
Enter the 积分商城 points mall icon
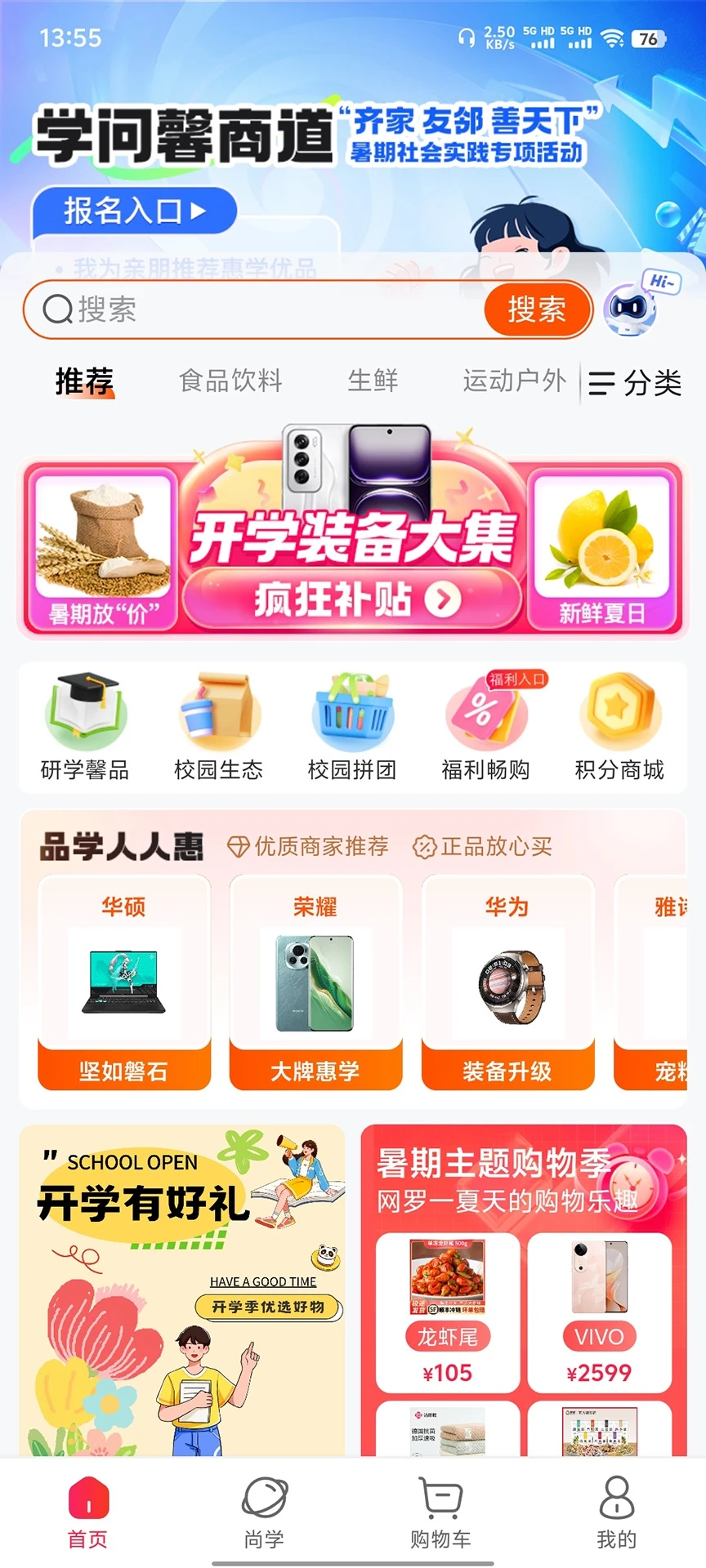pyautogui.click(x=619, y=713)
